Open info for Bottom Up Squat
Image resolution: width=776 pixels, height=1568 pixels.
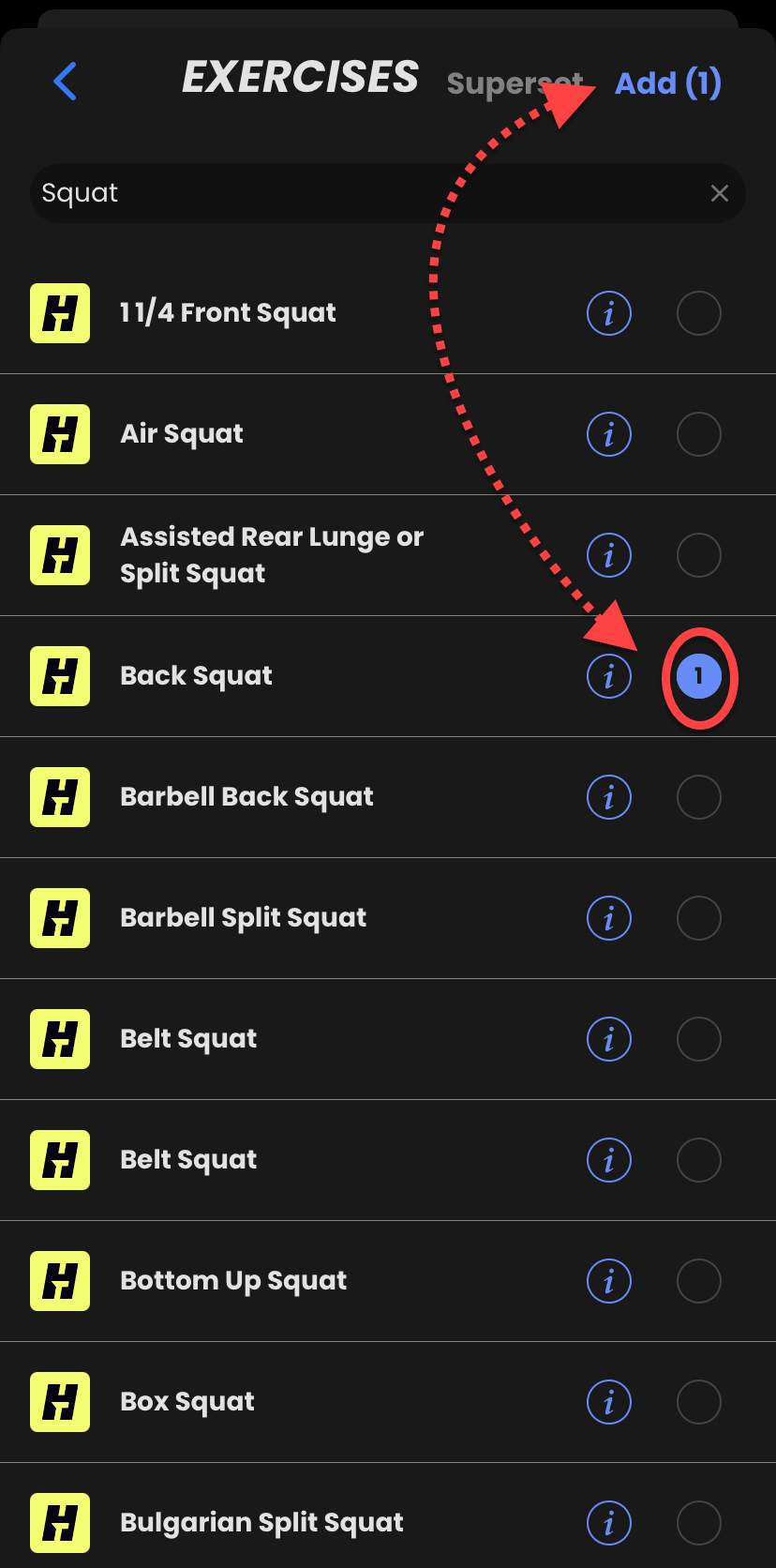(x=609, y=1281)
